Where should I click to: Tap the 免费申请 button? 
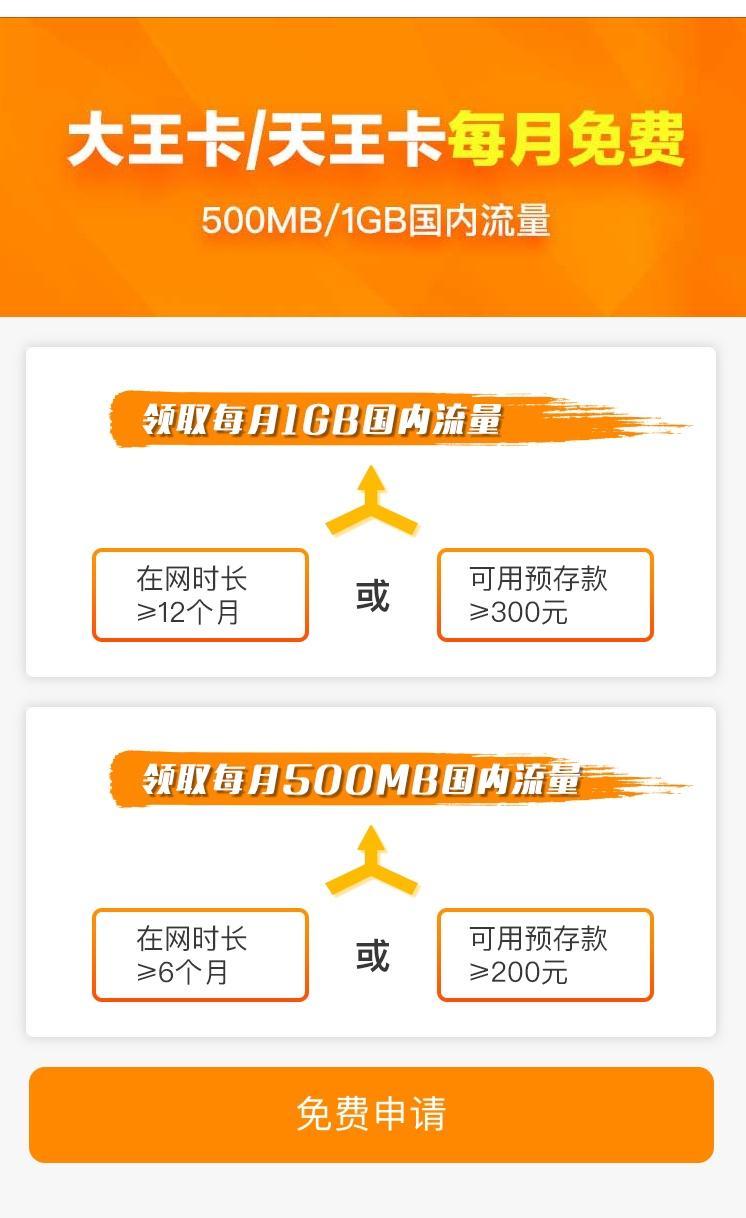pos(371,1114)
